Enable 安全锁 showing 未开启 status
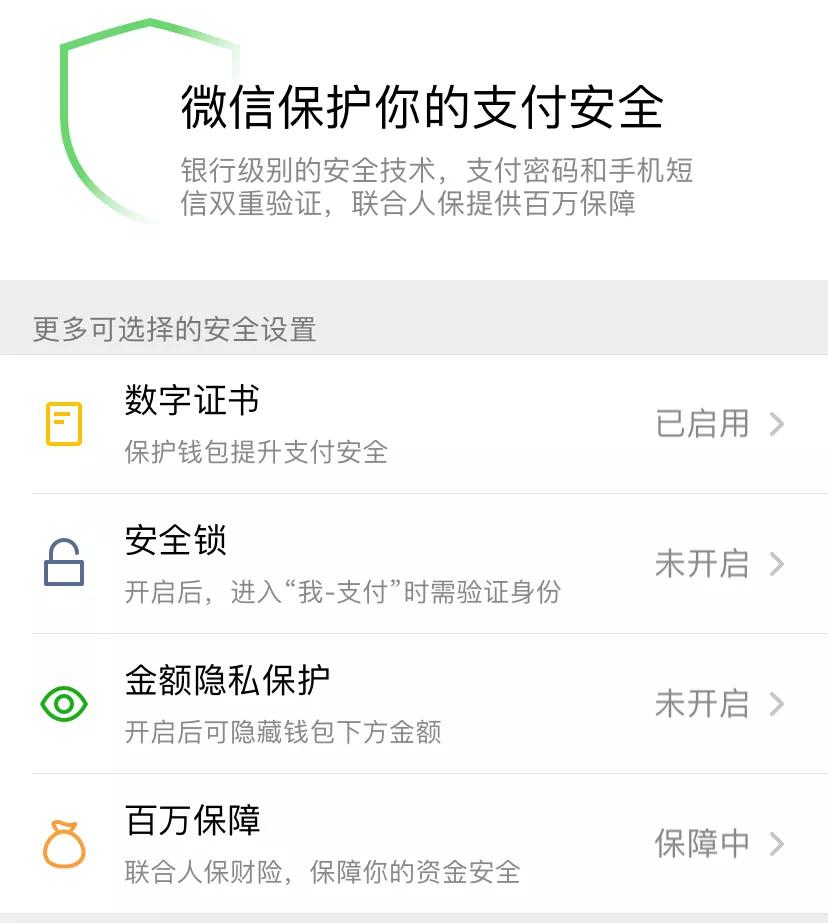This screenshot has width=828, height=923. pos(414,562)
